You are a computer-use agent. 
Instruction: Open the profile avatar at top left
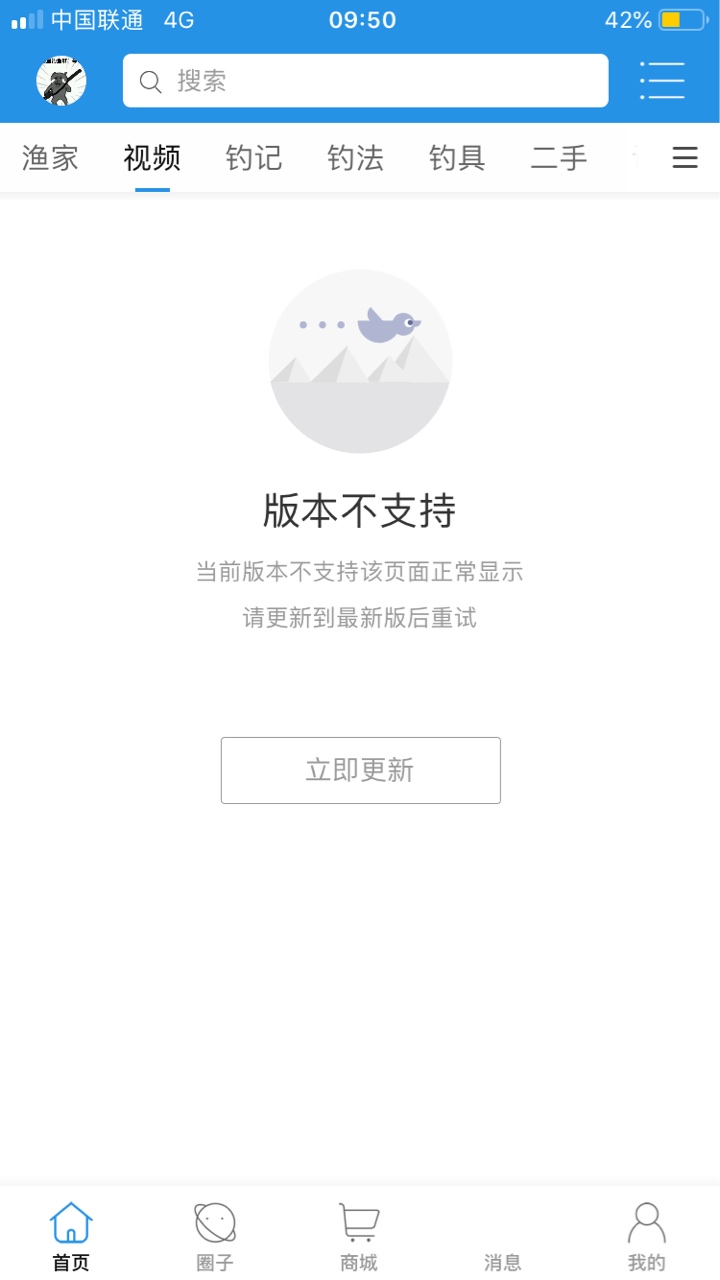[62, 81]
